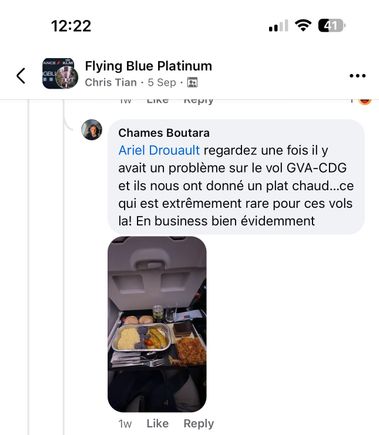
Task: Open commenter name Chames Boutara
Action: [x=164, y=133]
